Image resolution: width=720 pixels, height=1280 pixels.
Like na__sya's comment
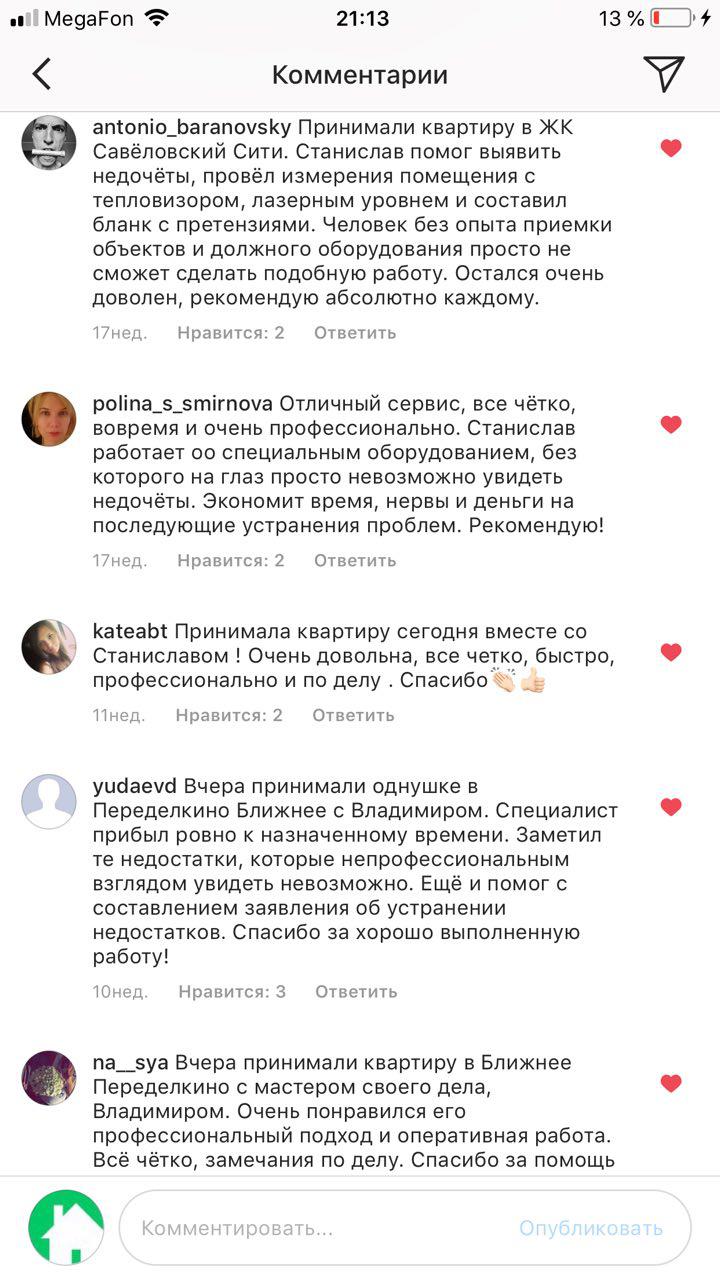point(671,1082)
